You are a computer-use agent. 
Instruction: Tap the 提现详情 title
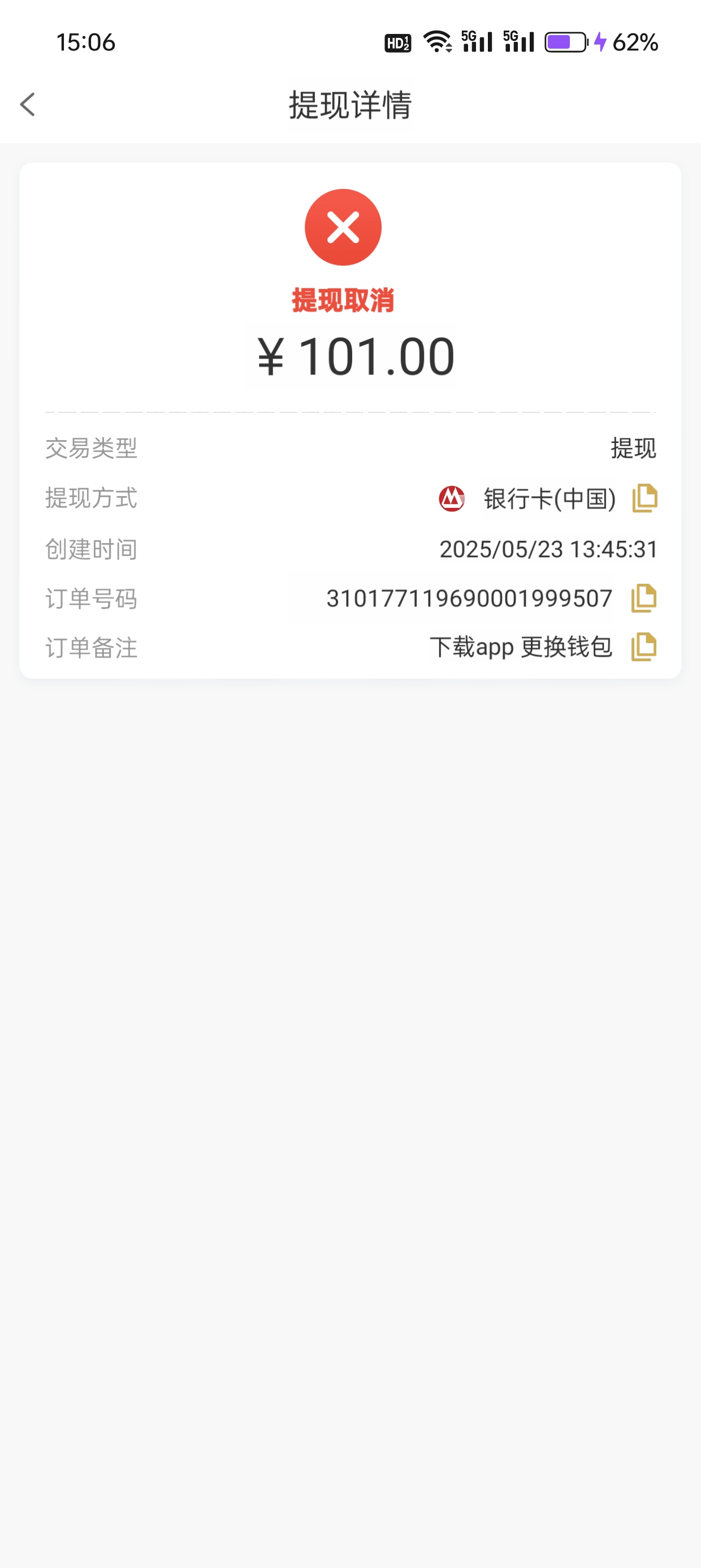coord(350,105)
